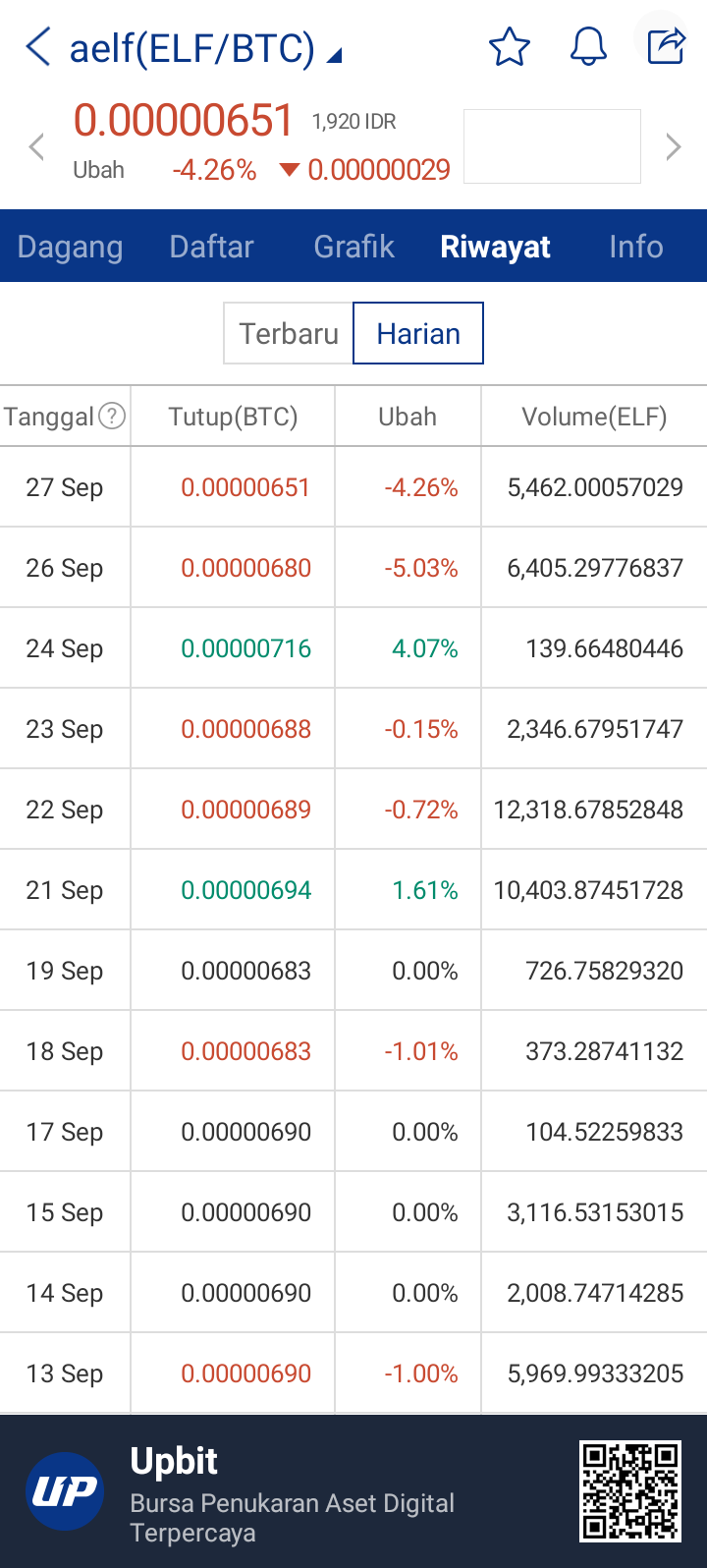Viewport: 707px width, 1568px height.
Task: Select the Harian daily view
Action: click(418, 334)
